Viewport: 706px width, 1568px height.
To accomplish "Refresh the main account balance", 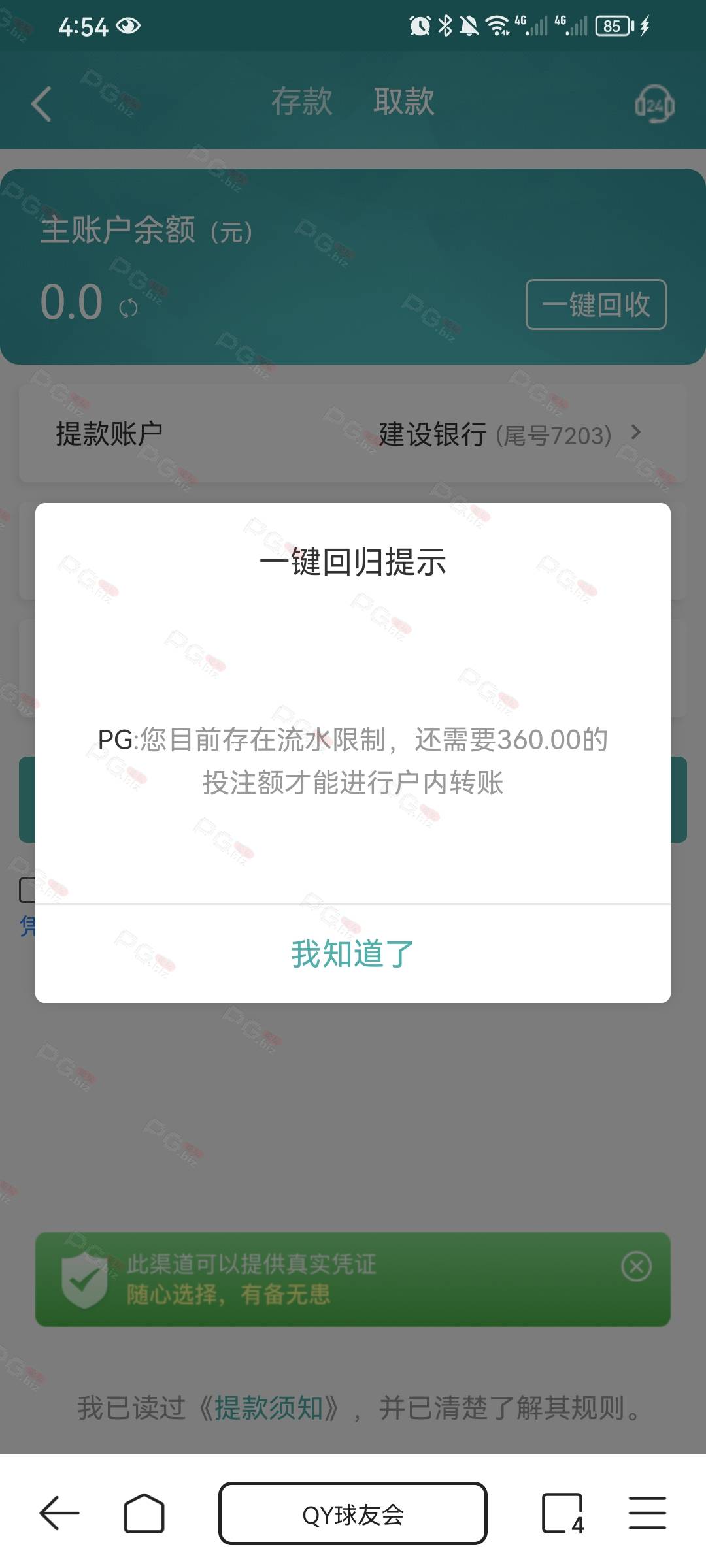I will pos(128,307).
